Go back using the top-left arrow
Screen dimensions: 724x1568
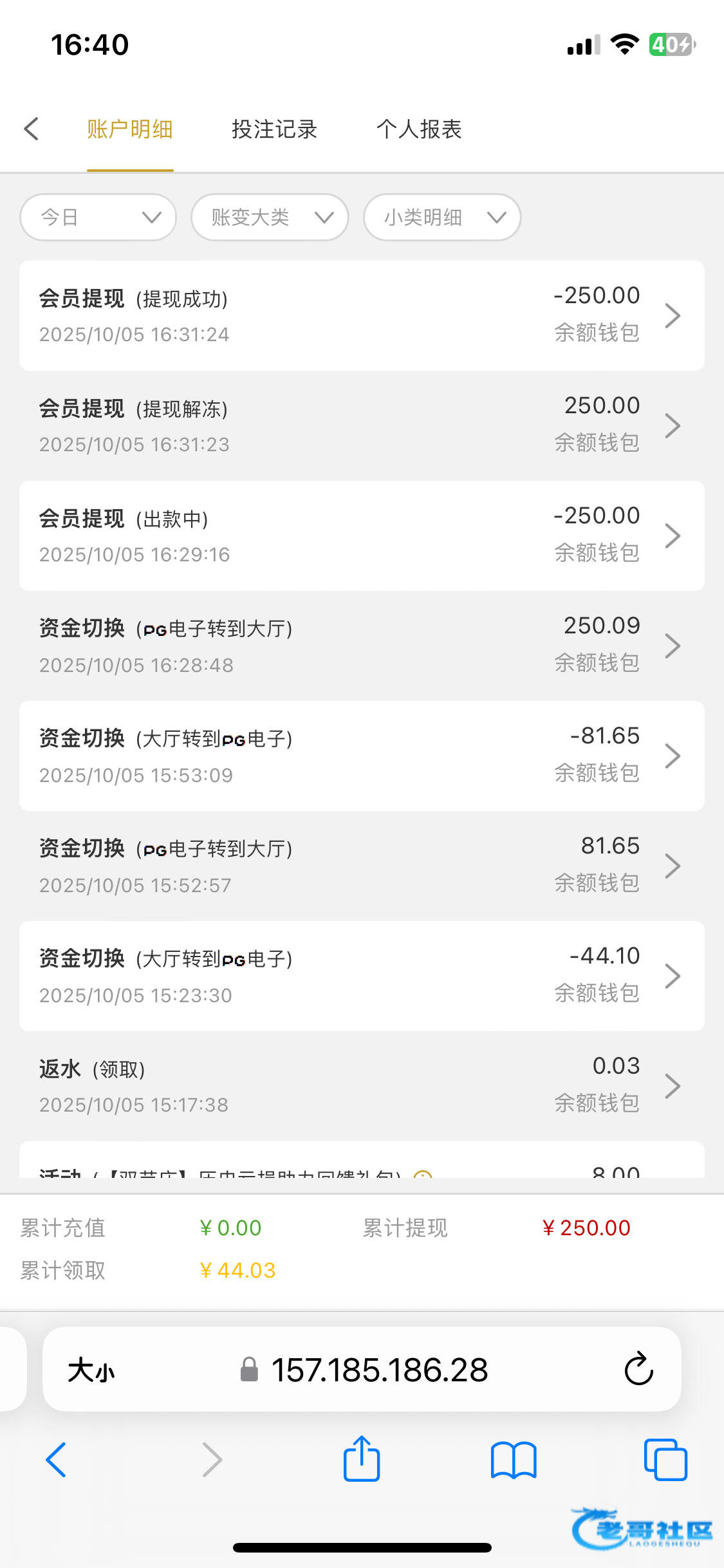(x=32, y=129)
